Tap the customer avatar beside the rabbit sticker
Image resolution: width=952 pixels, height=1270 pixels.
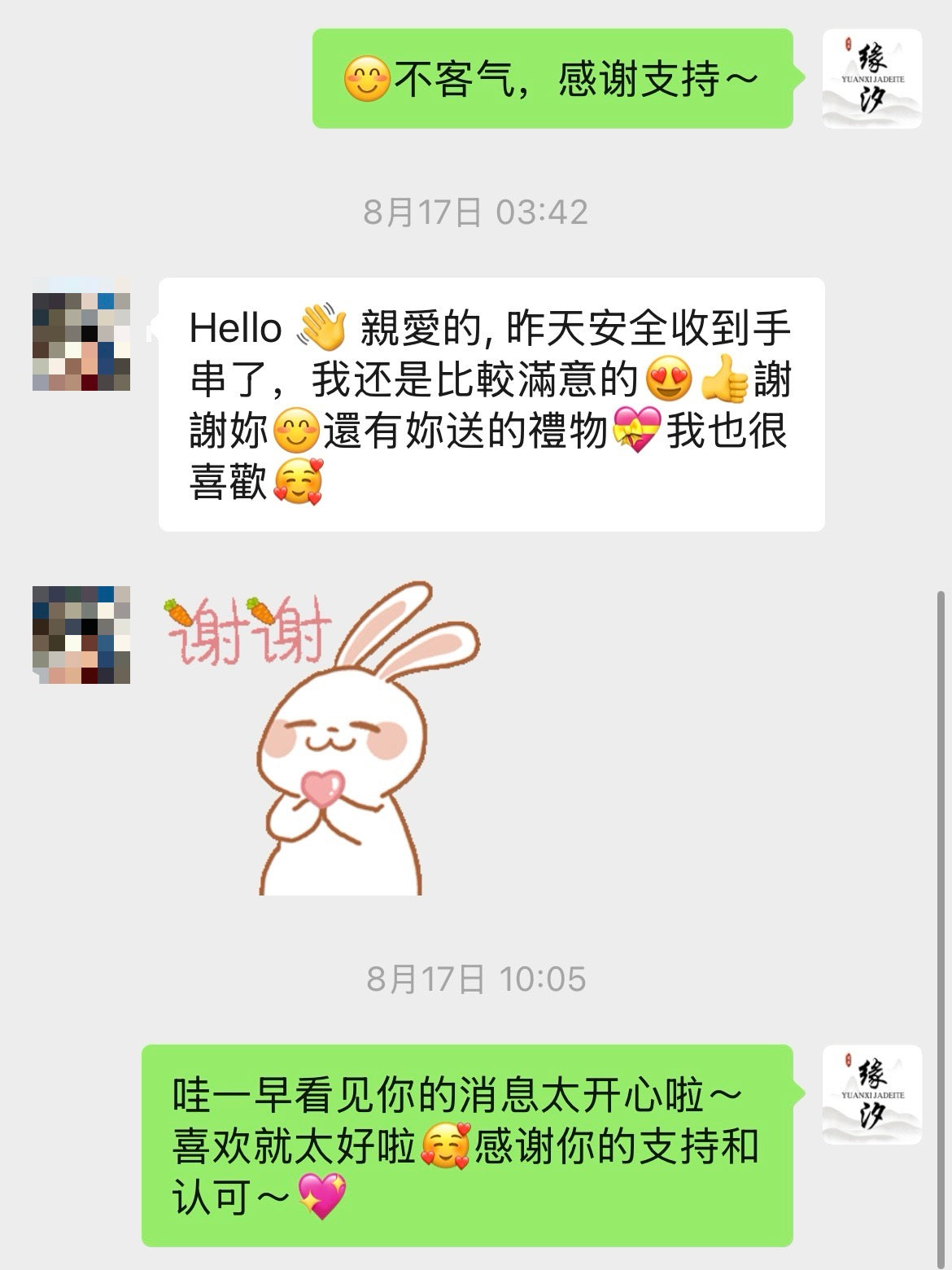[81, 634]
